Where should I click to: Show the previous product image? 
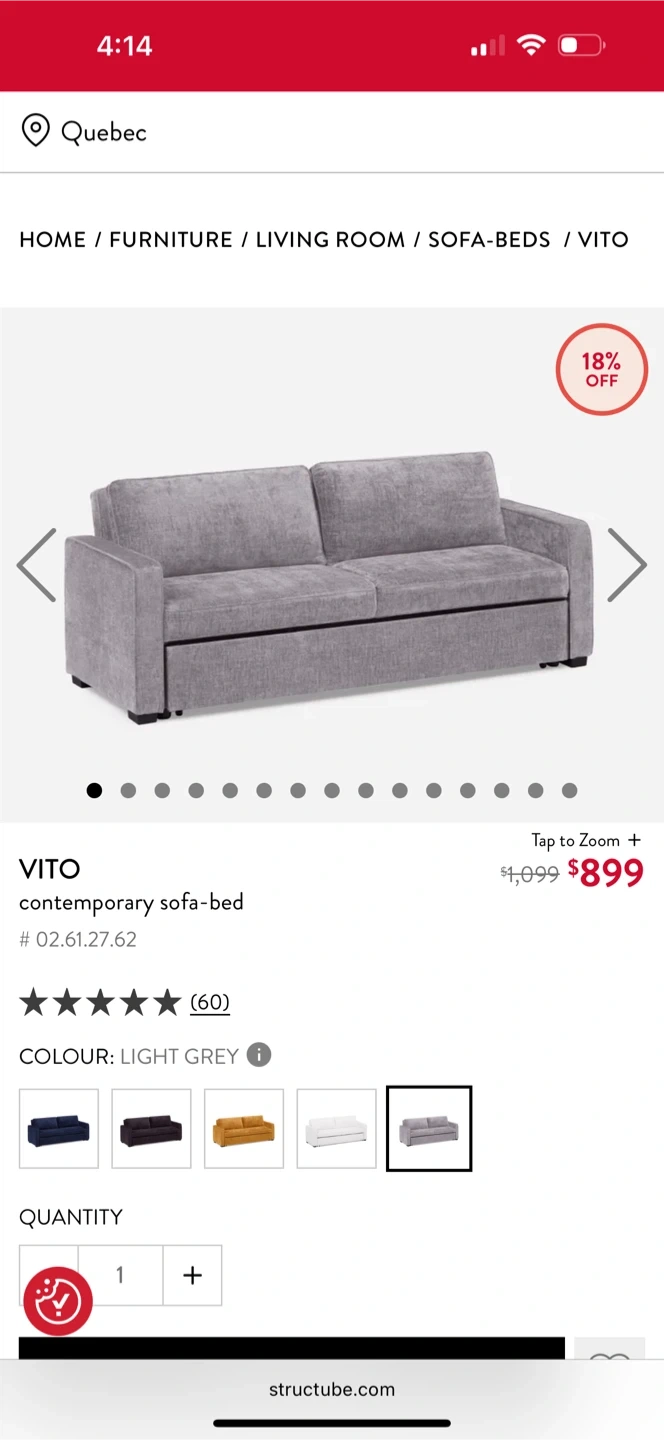click(x=37, y=565)
